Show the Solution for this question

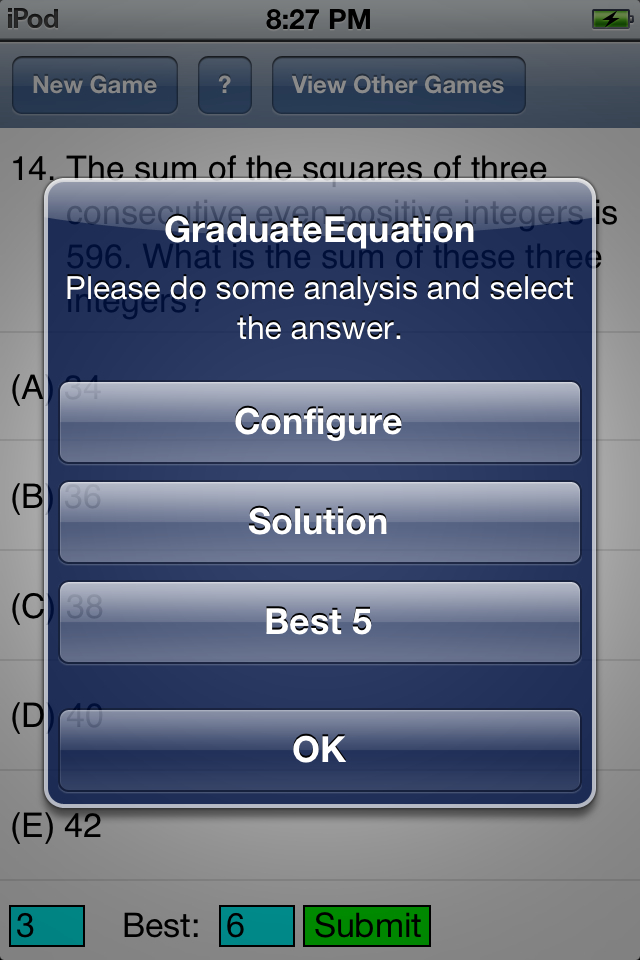click(x=319, y=522)
